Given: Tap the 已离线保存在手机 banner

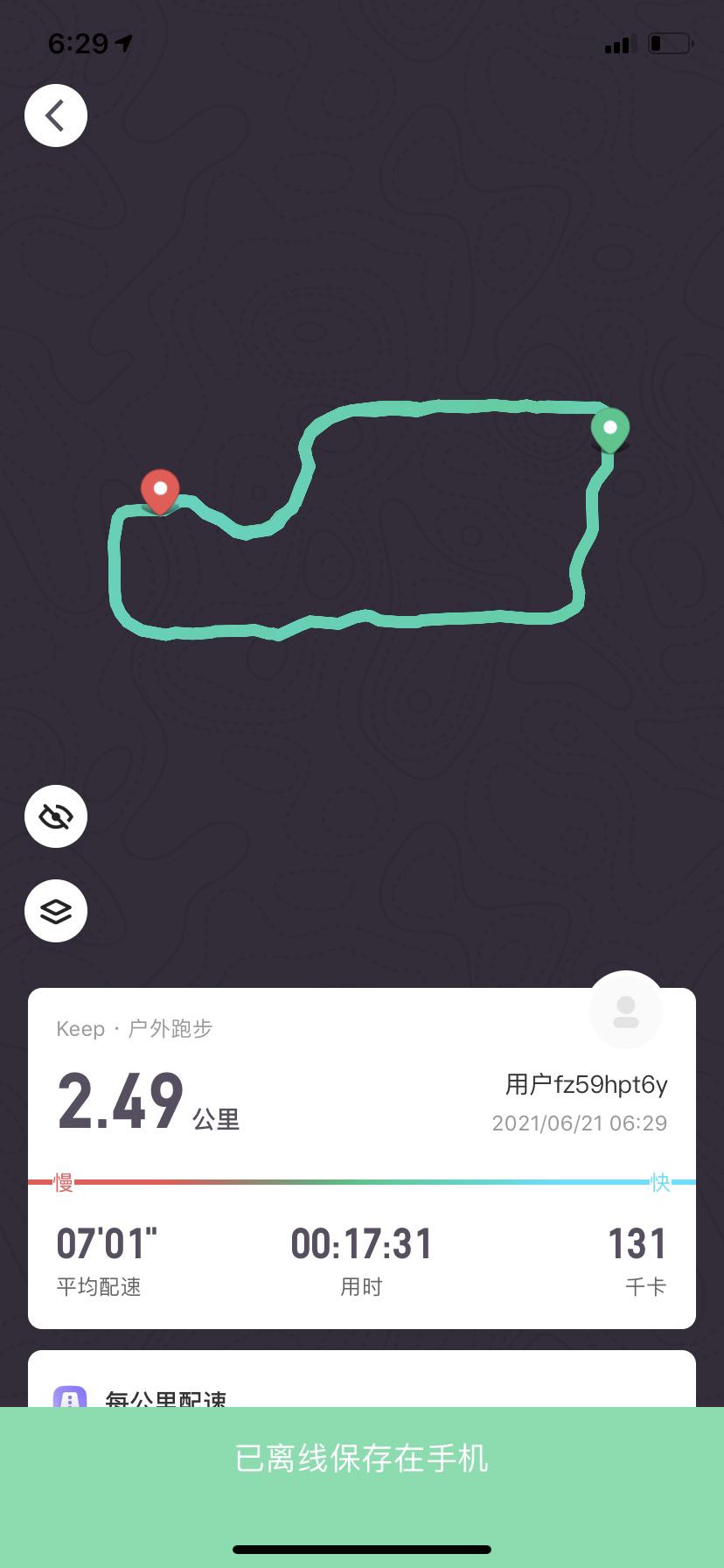Looking at the screenshot, I should pos(362,1459).
